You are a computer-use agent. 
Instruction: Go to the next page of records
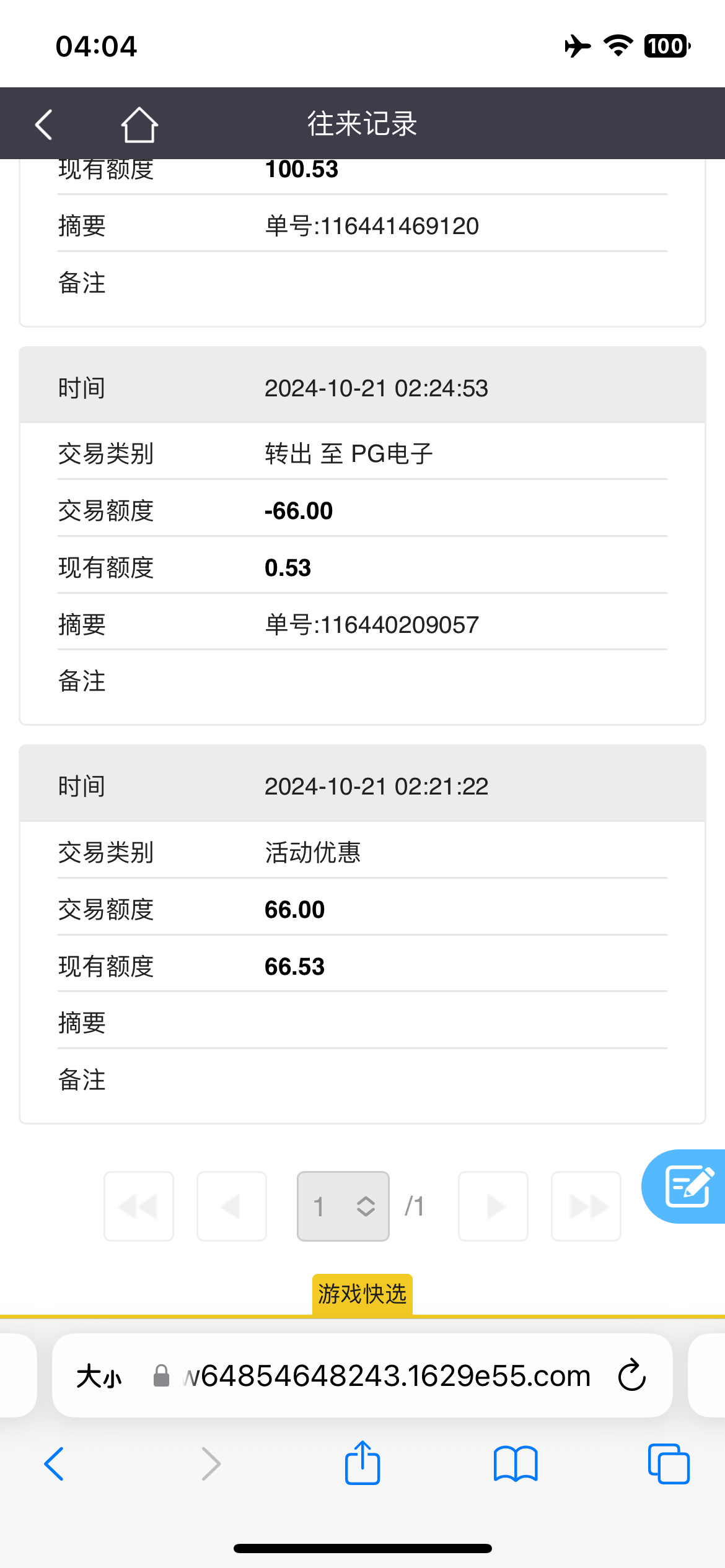tap(493, 1206)
